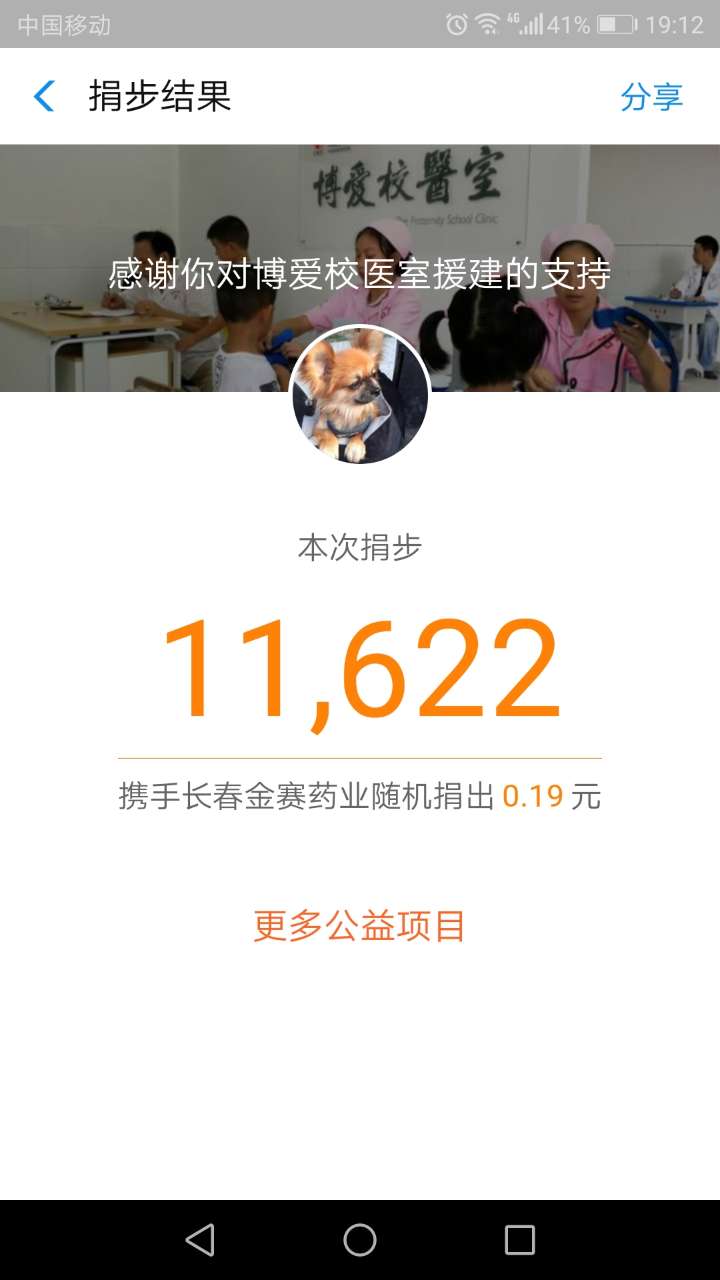The height and width of the screenshot is (1280, 720).
Task: Share the step donation result (分享)
Action: pyautogui.click(x=651, y=97)
